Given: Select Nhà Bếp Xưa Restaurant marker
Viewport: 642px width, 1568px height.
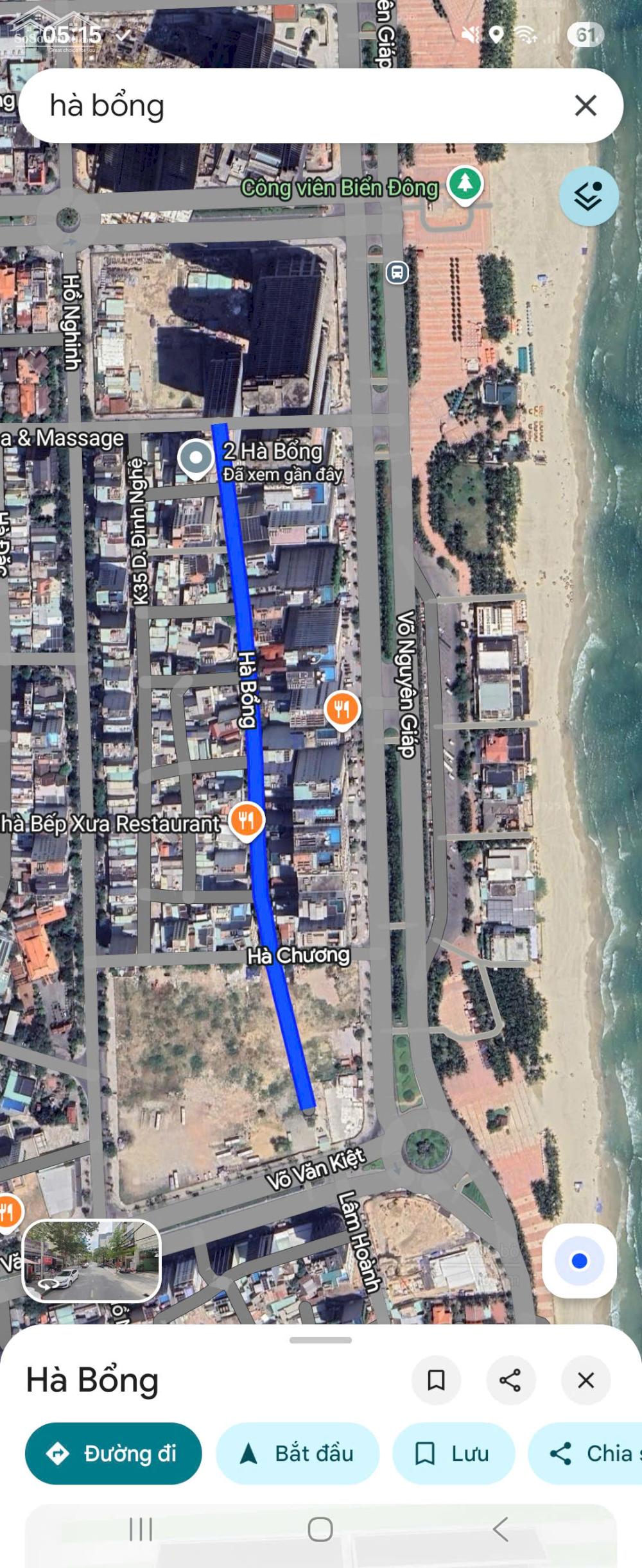Looking at the screenshot, I should pos(247,821).
